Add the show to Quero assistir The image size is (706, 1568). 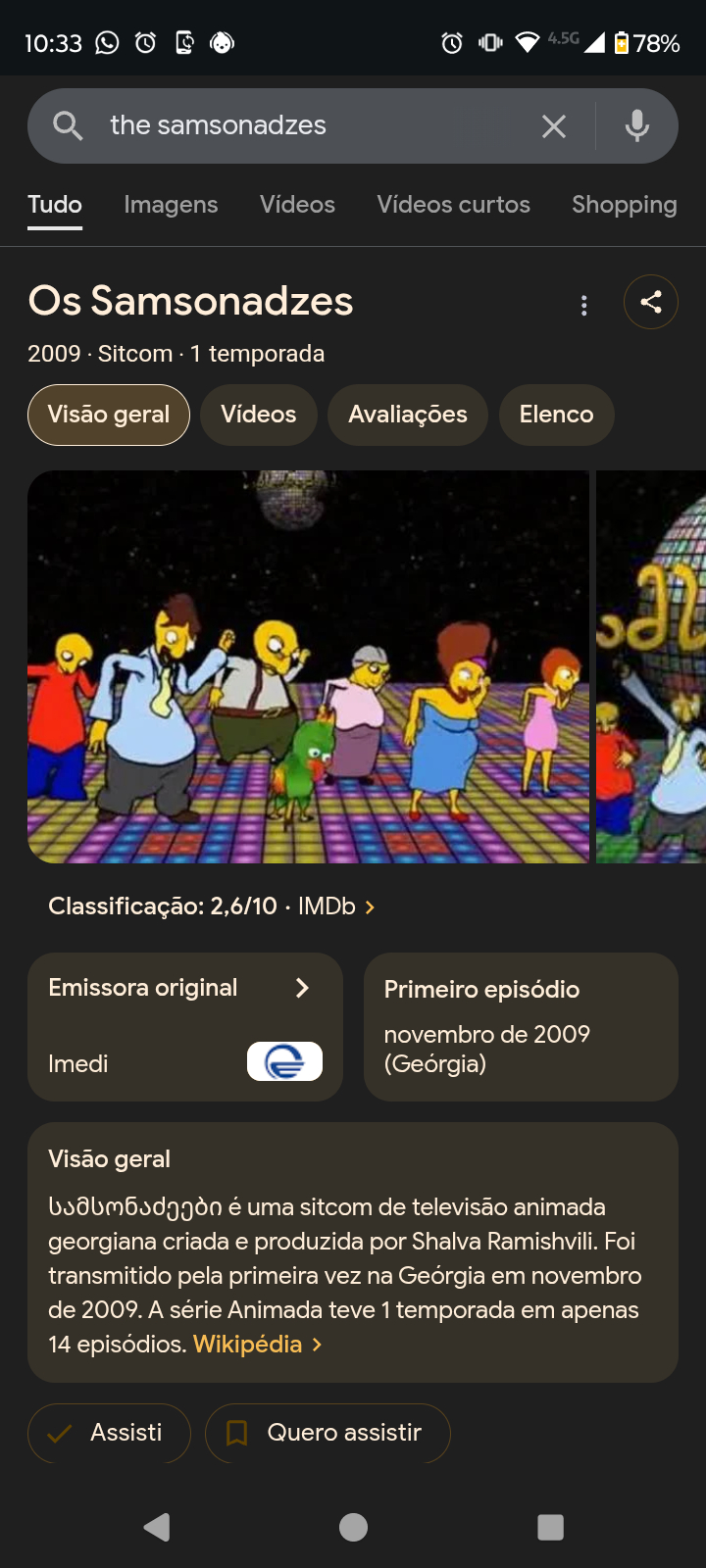coord(327,1433)
